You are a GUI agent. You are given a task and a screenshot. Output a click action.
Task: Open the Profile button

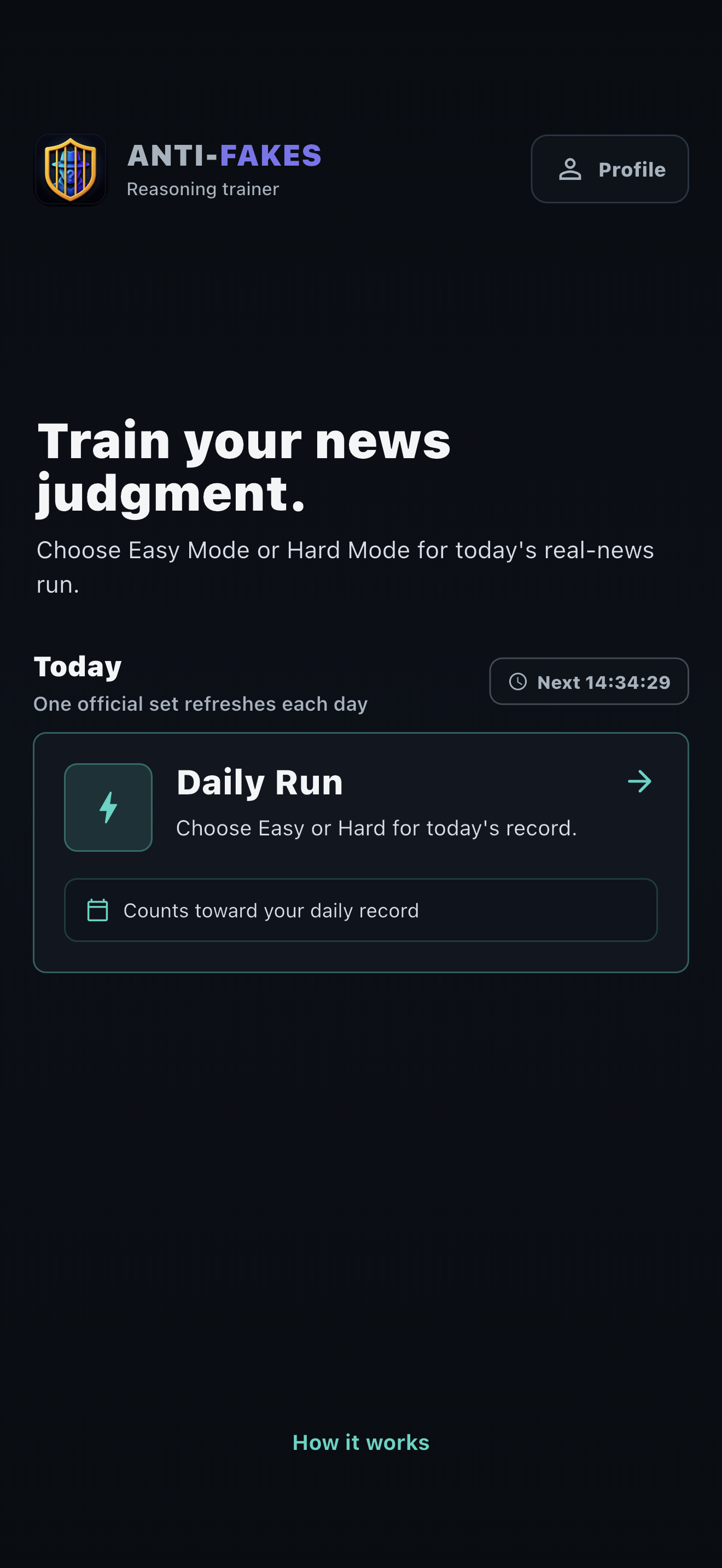click(x=609, y=169)
